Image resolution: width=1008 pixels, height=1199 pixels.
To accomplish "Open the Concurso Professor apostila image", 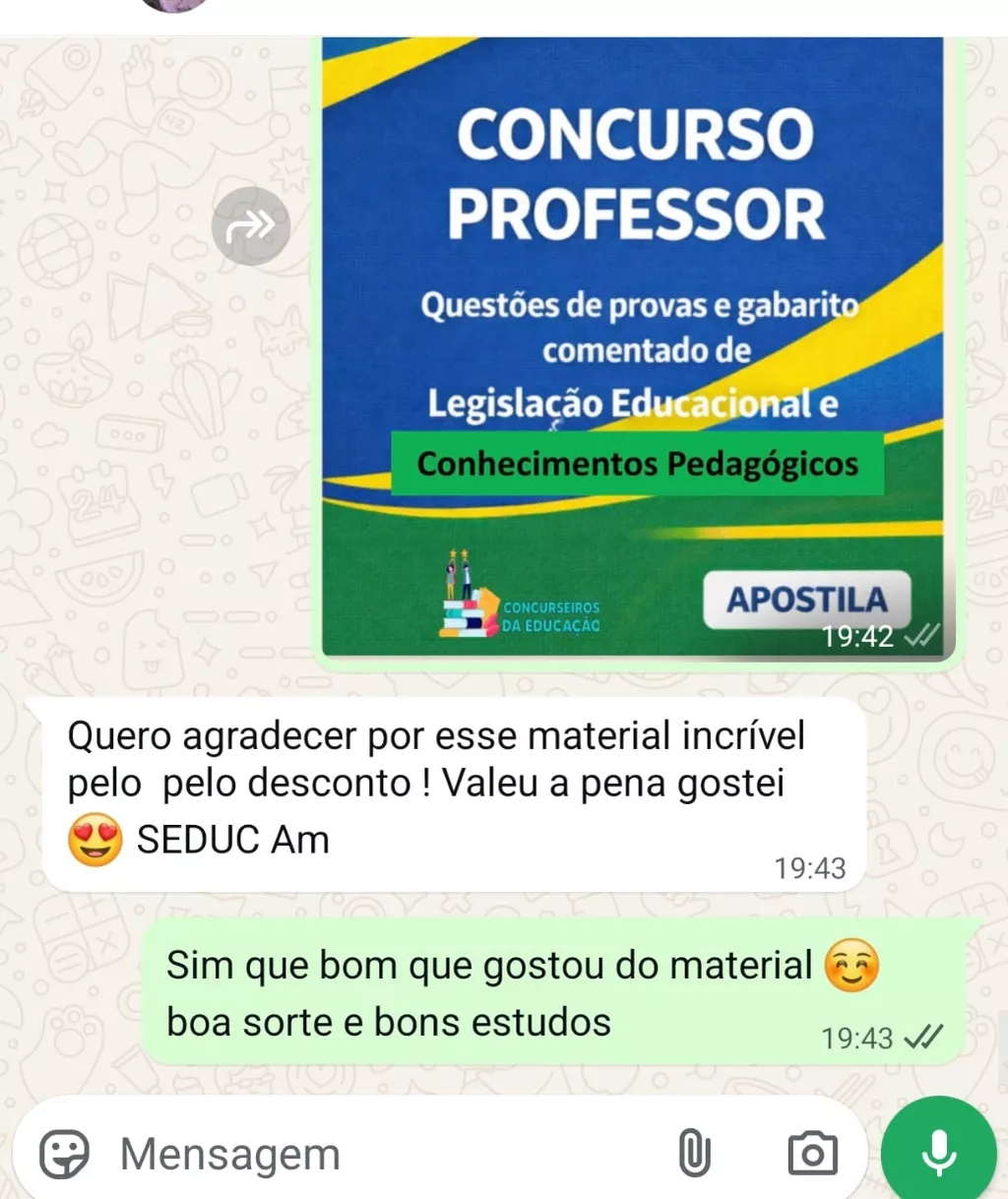I will (x=633, y=347).
